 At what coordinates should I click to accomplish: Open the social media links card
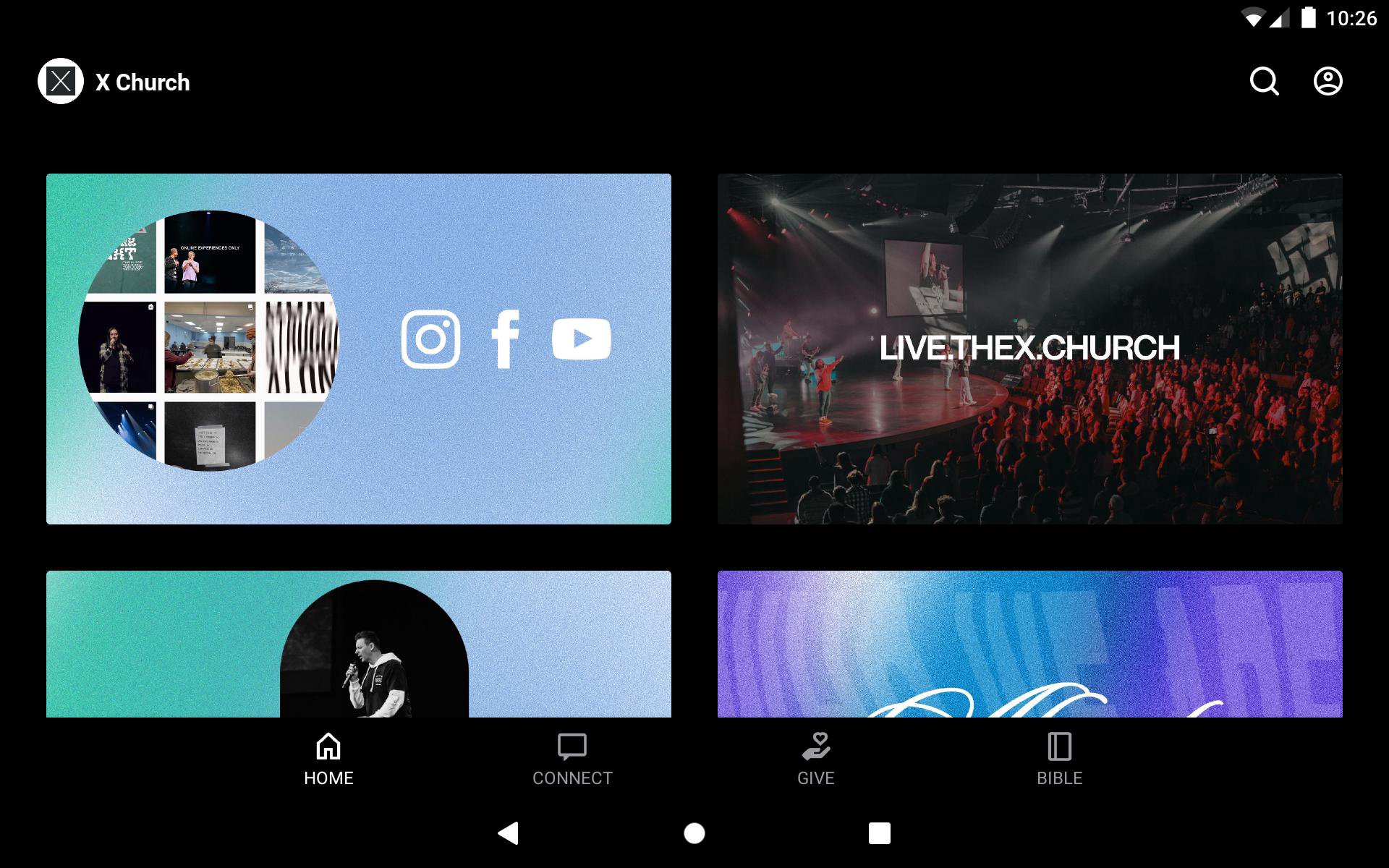pyautogui.click(x=358, y=349)
